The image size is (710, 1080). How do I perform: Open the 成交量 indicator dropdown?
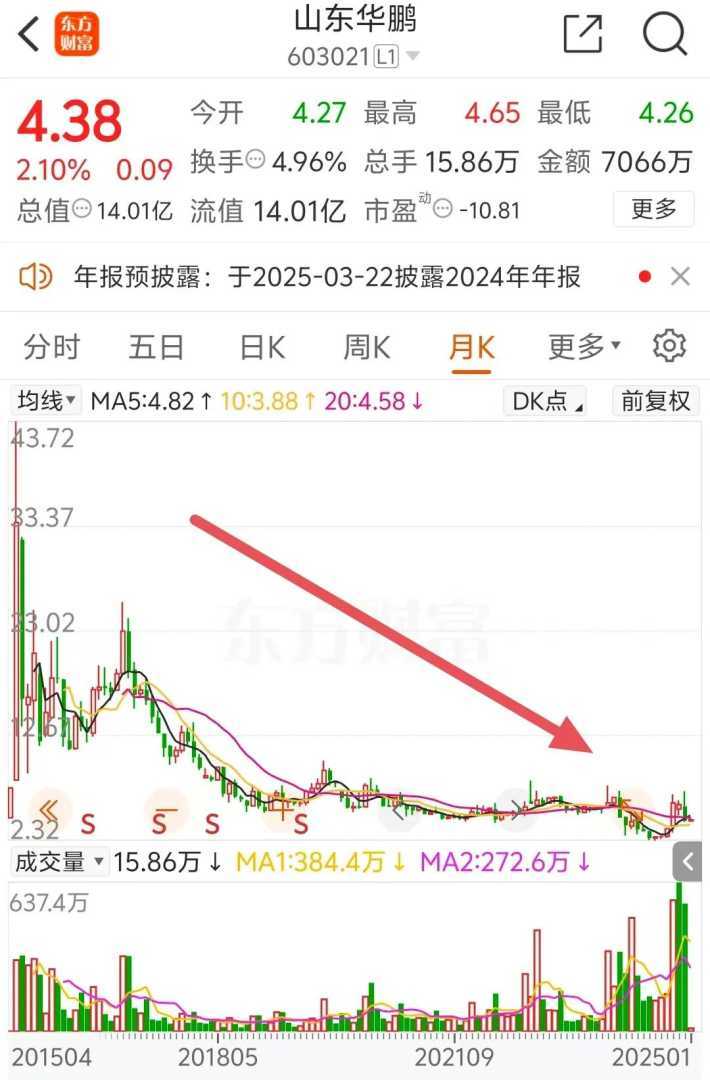click(58, 861)
